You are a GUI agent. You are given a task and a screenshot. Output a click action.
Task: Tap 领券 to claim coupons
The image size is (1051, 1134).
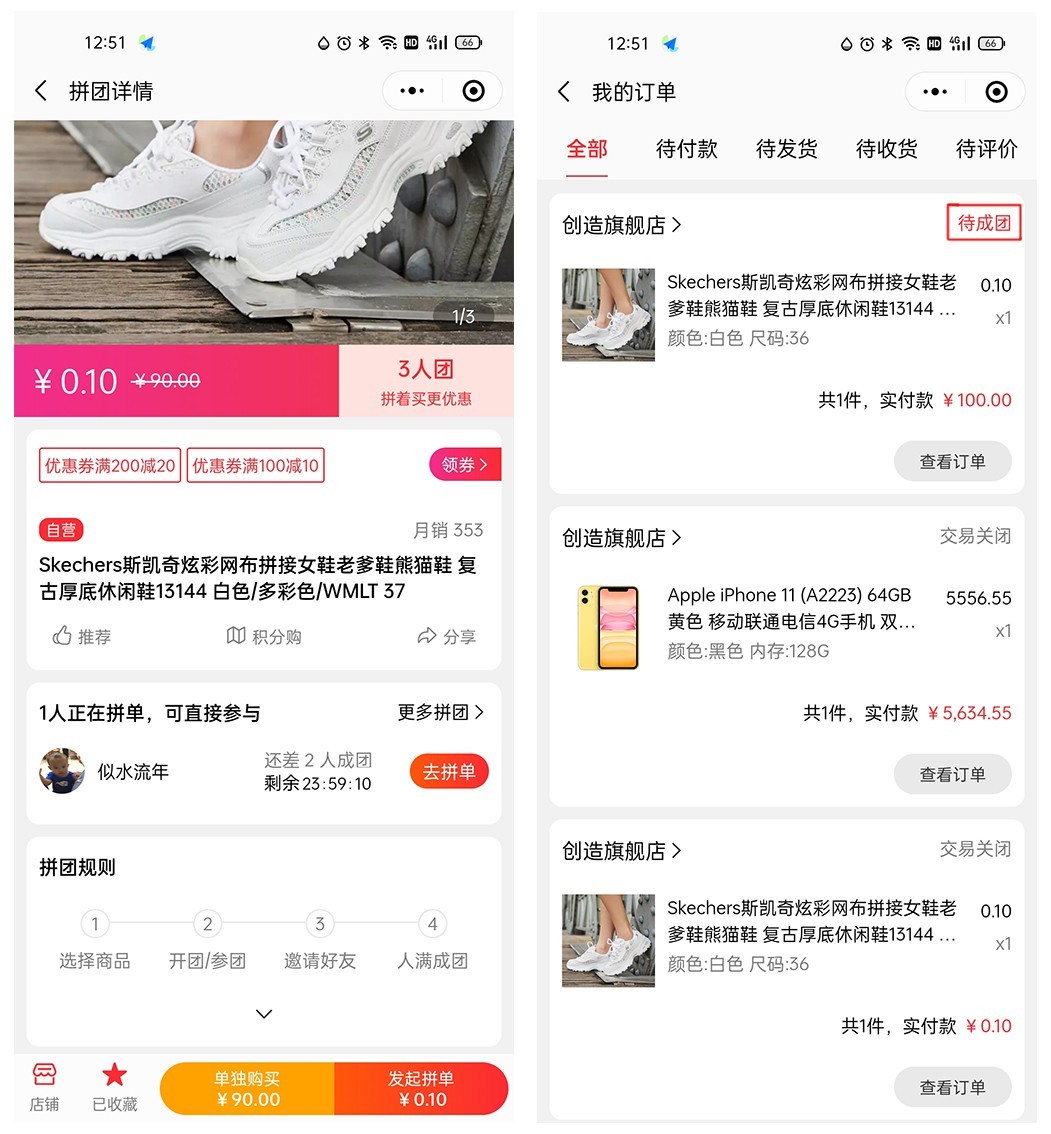click(465, 465)
